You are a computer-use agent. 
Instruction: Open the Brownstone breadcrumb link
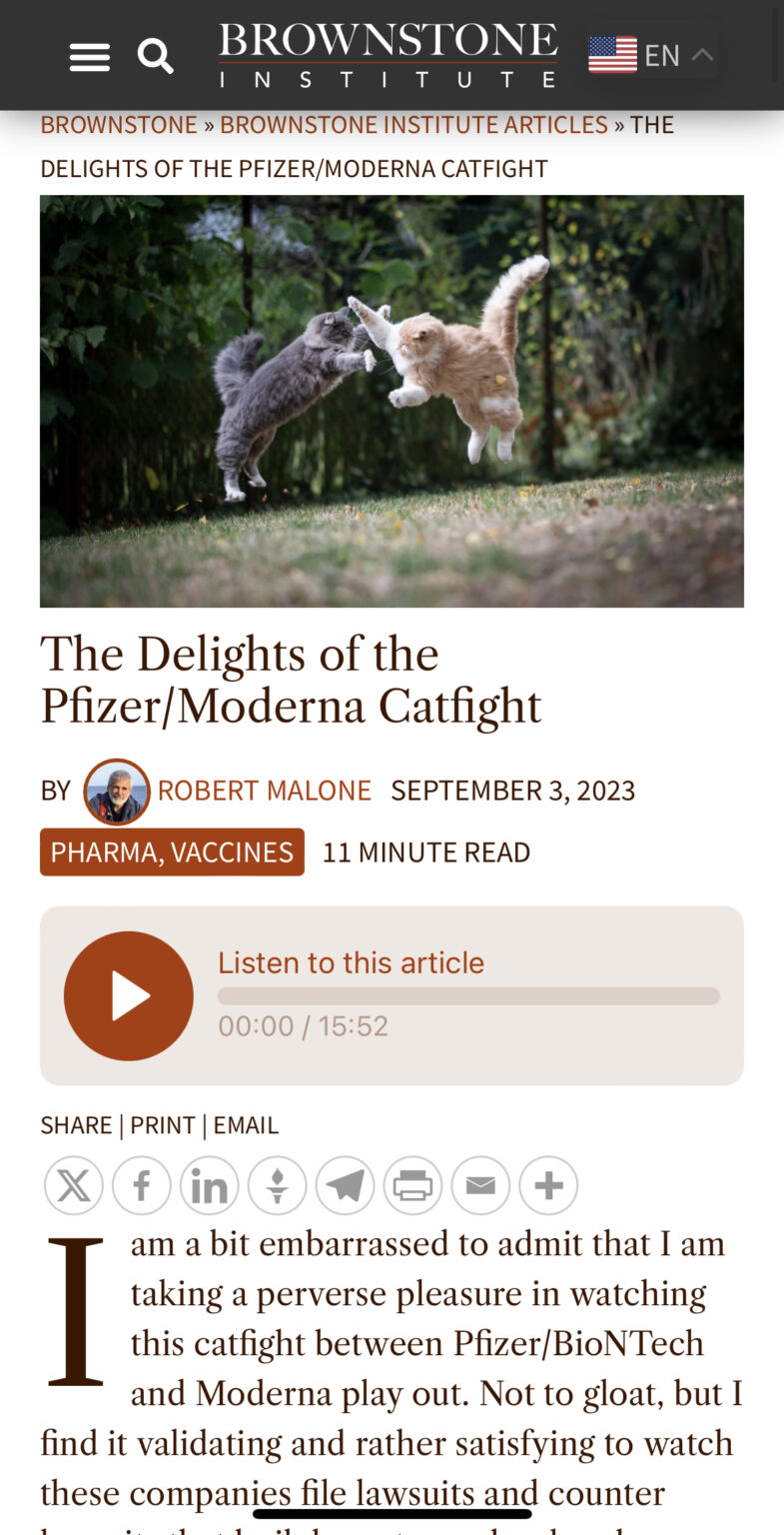pos(119,125)
